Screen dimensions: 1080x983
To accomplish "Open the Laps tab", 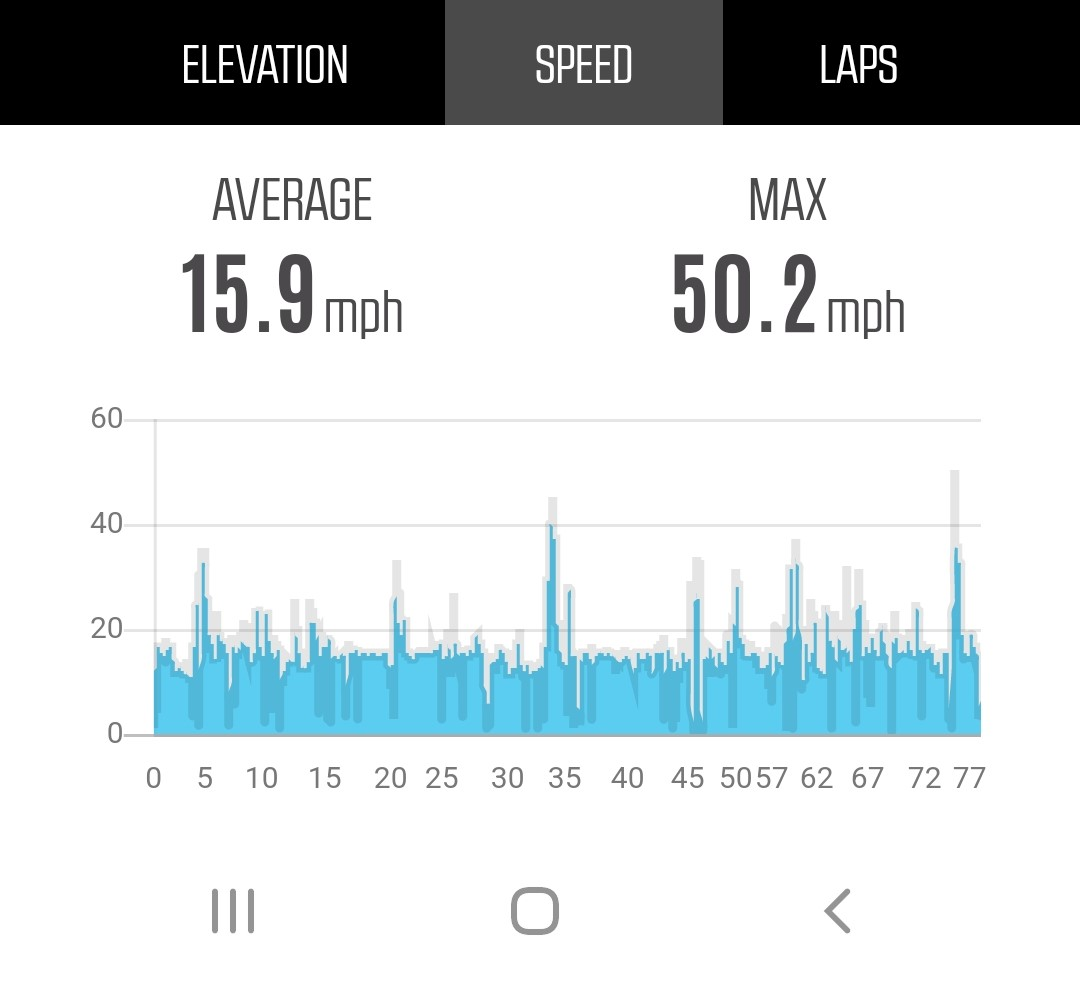I will 858,65.
